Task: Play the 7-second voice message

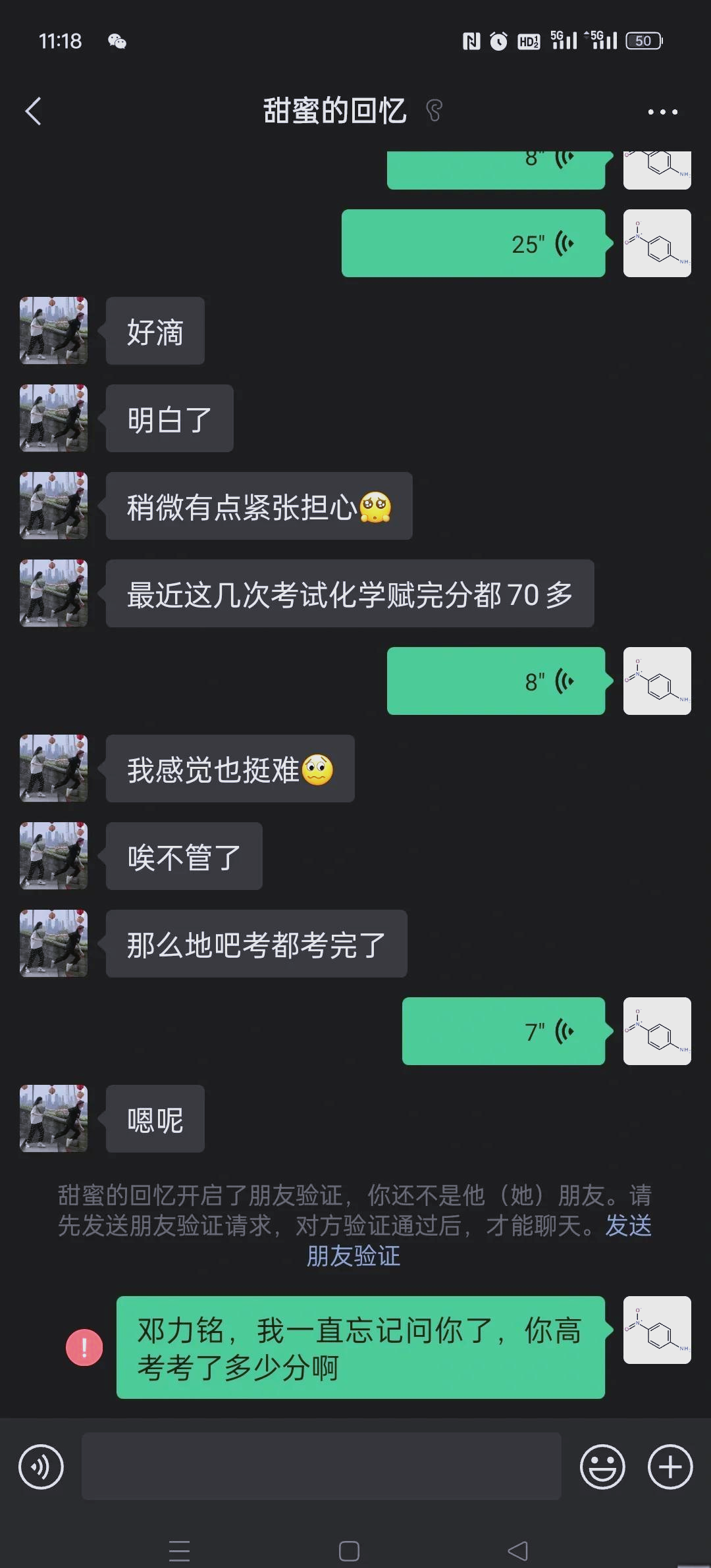Action: click(x=504, y=1031)
